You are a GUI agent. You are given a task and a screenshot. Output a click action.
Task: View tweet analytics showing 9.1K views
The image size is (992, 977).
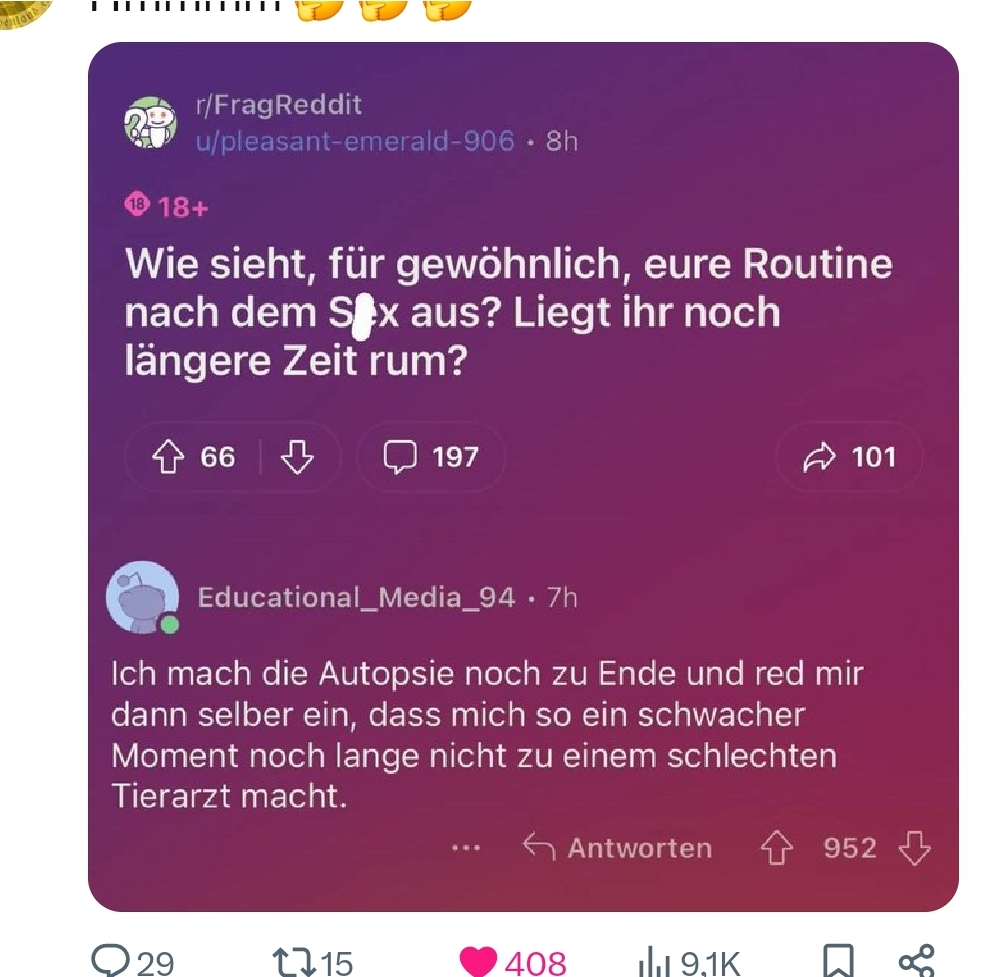[x=654, y=962]
